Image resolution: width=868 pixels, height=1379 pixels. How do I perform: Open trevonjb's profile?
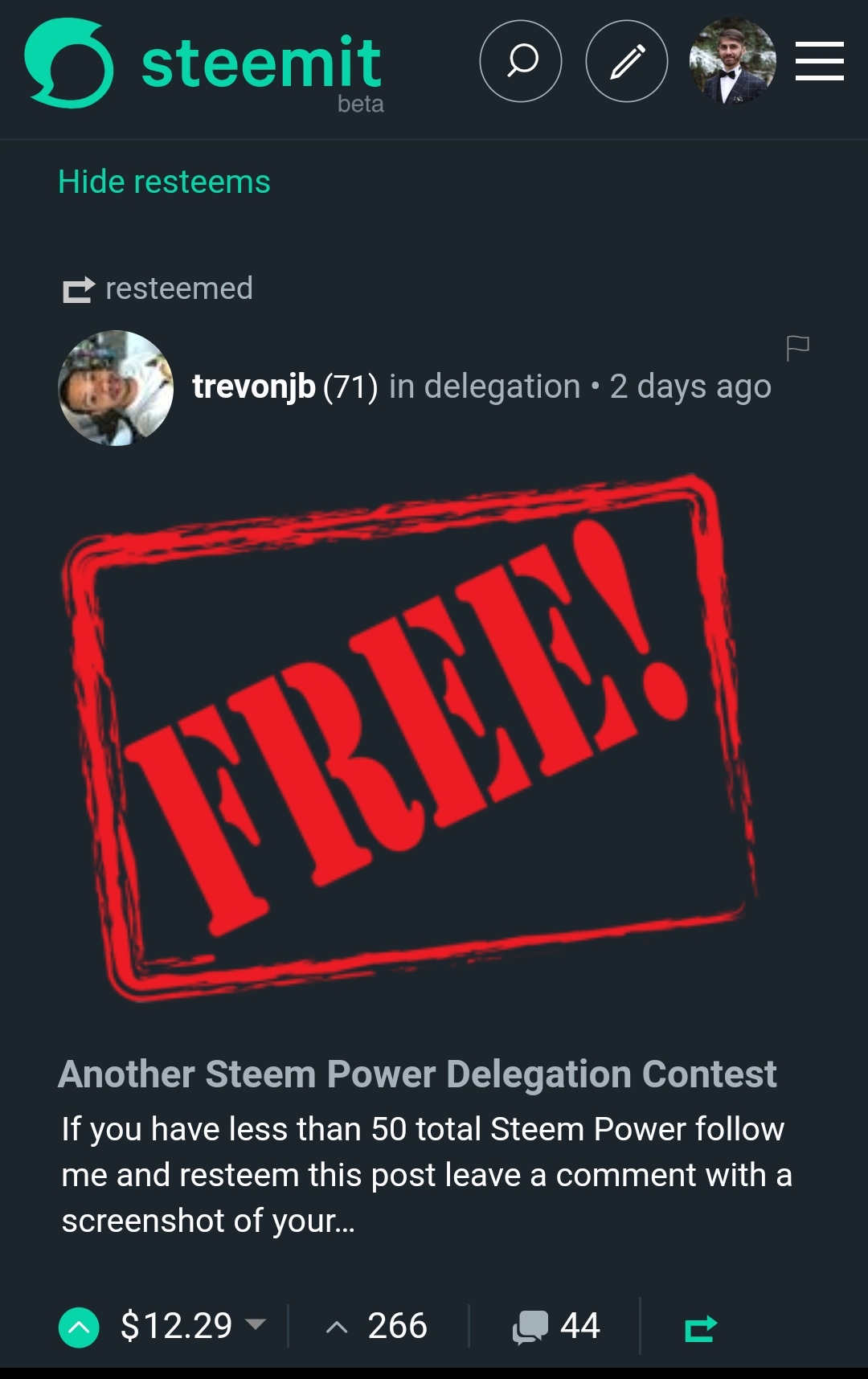click(x=253, y=387)
